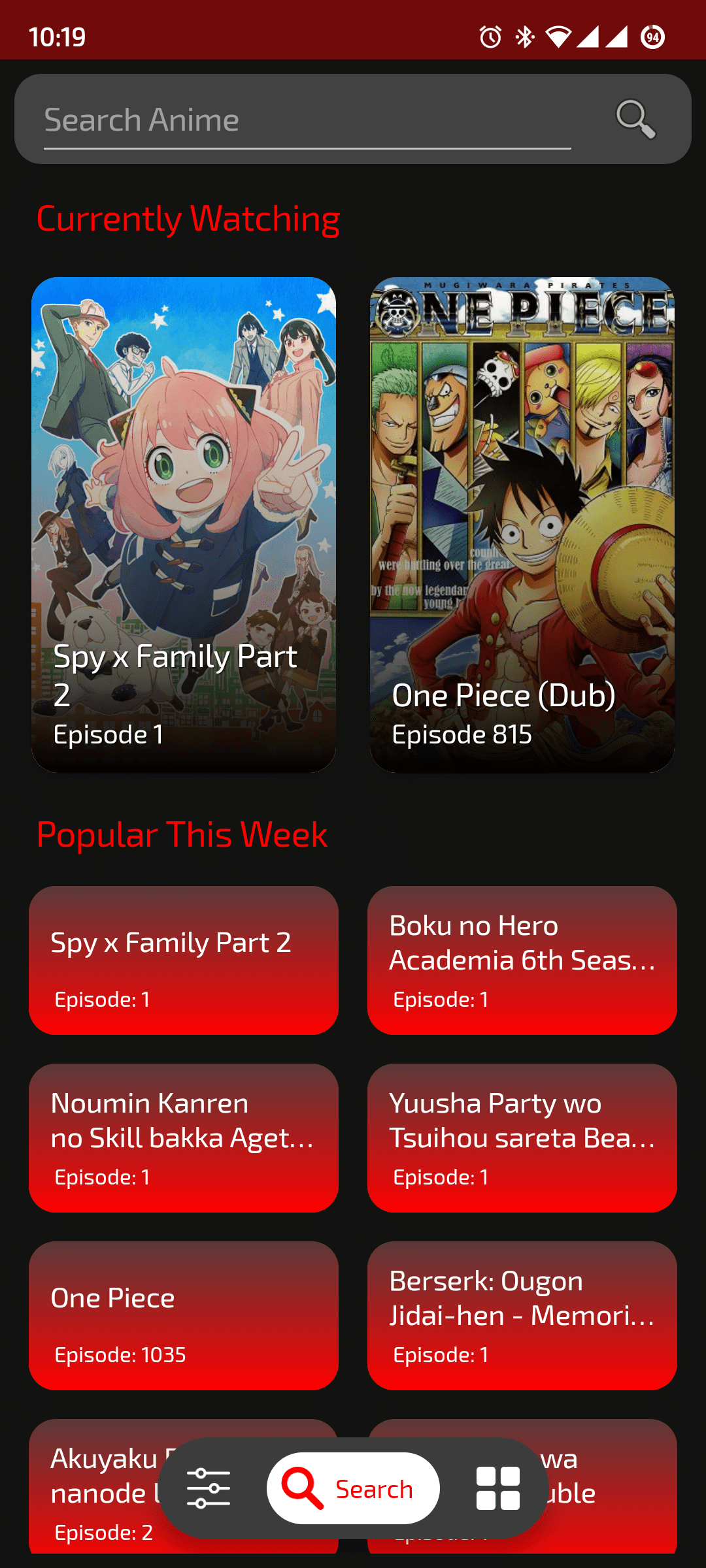Select Boku no Hero Academia 6th Season card
This screenshot has width=706, height=1568.
522,960
